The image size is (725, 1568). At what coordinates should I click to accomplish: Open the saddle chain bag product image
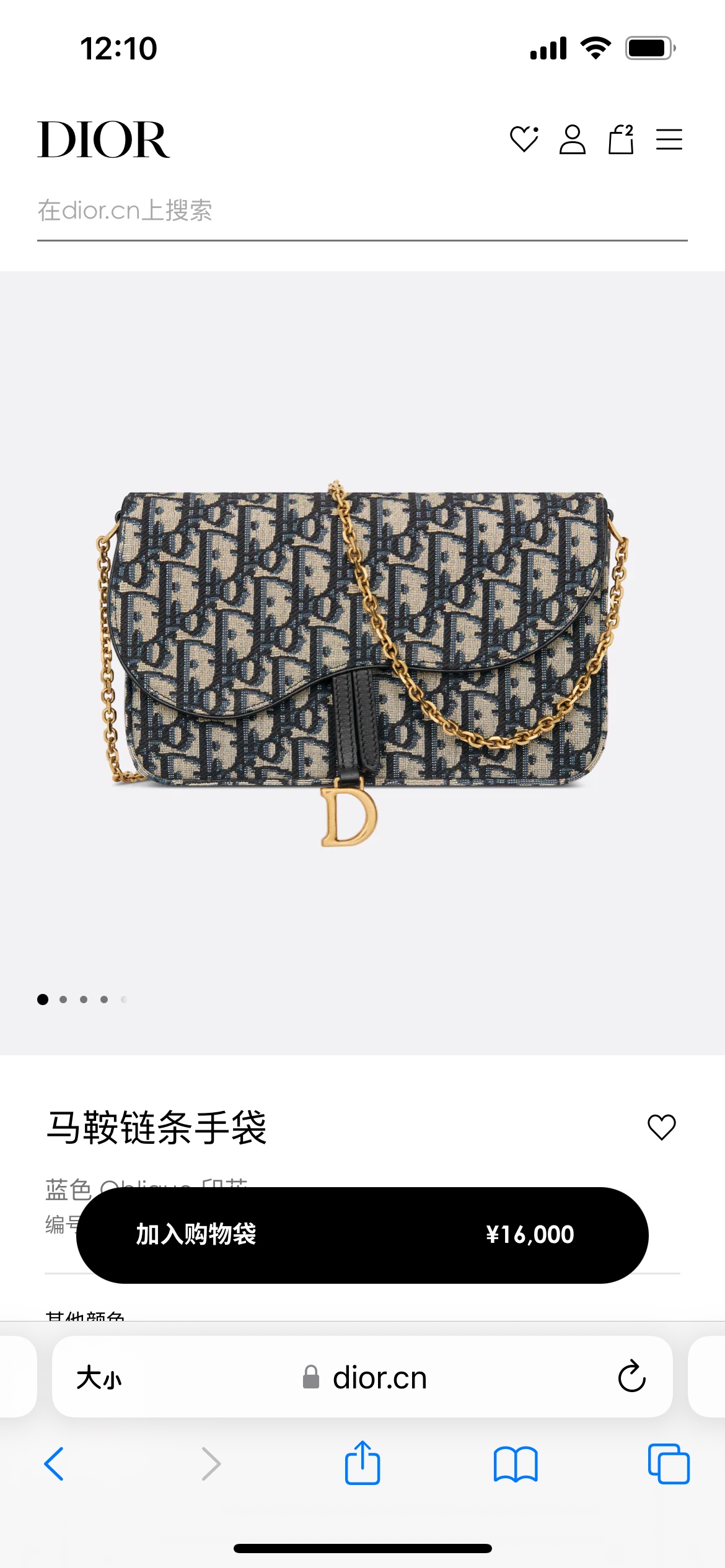(x=362, y=663)
